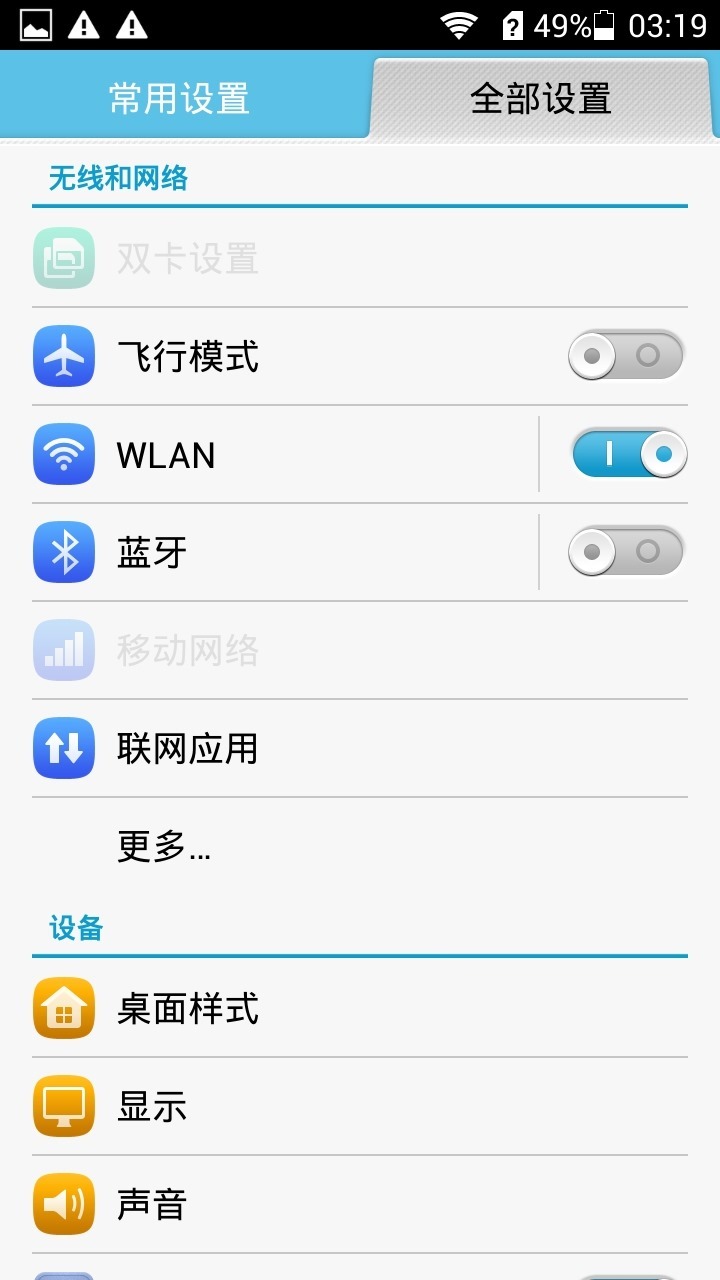720x1280 pixels.
Task: Turn off the WLAN switch
Action: (628, 454)
